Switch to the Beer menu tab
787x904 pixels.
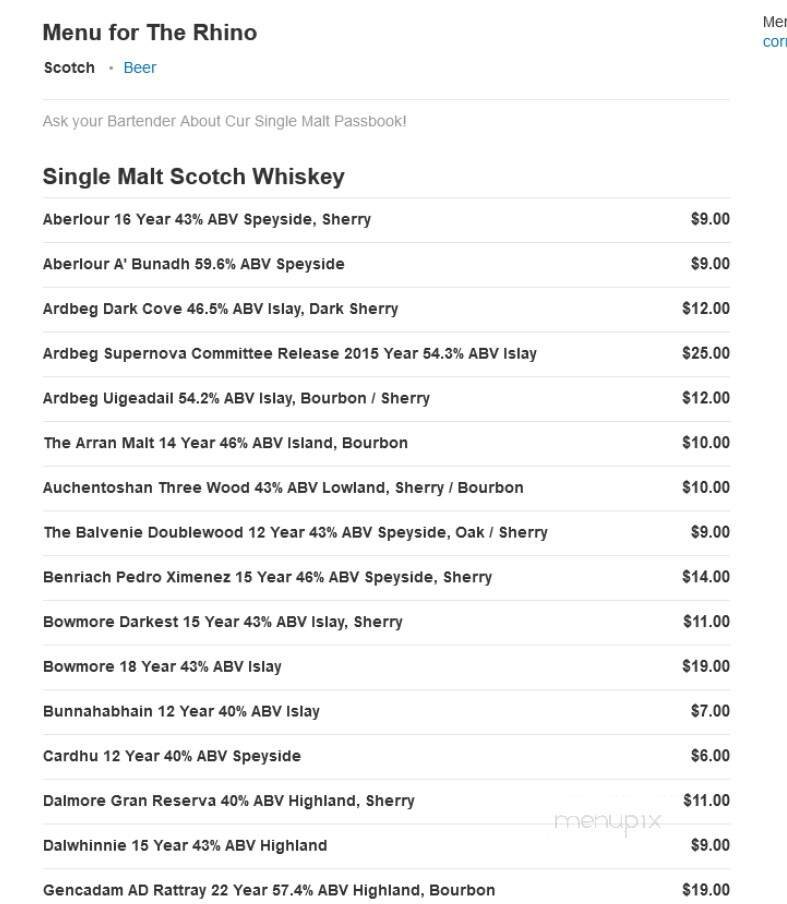pyautogui.click(x=139, y=67)
